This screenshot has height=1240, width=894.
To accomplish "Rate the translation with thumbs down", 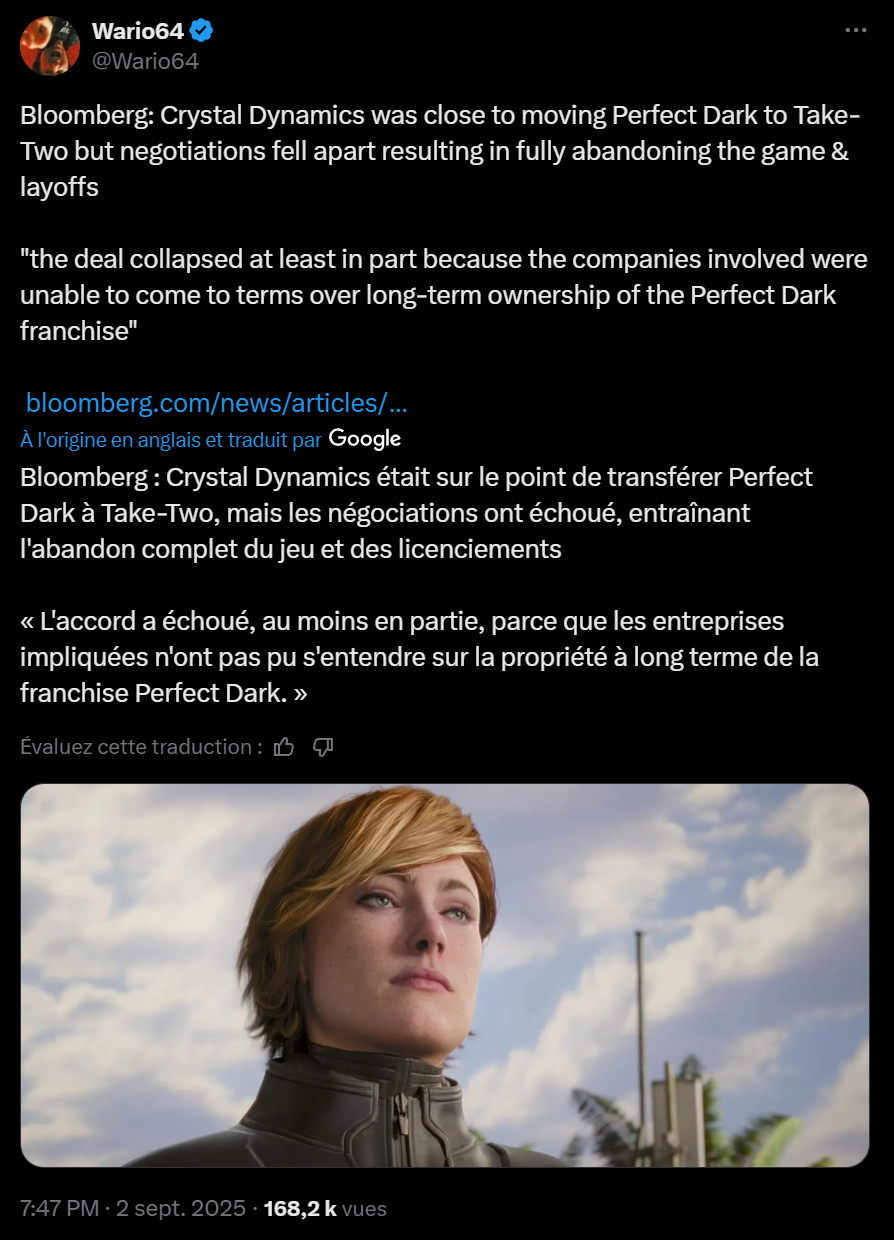I will (322, 747).
